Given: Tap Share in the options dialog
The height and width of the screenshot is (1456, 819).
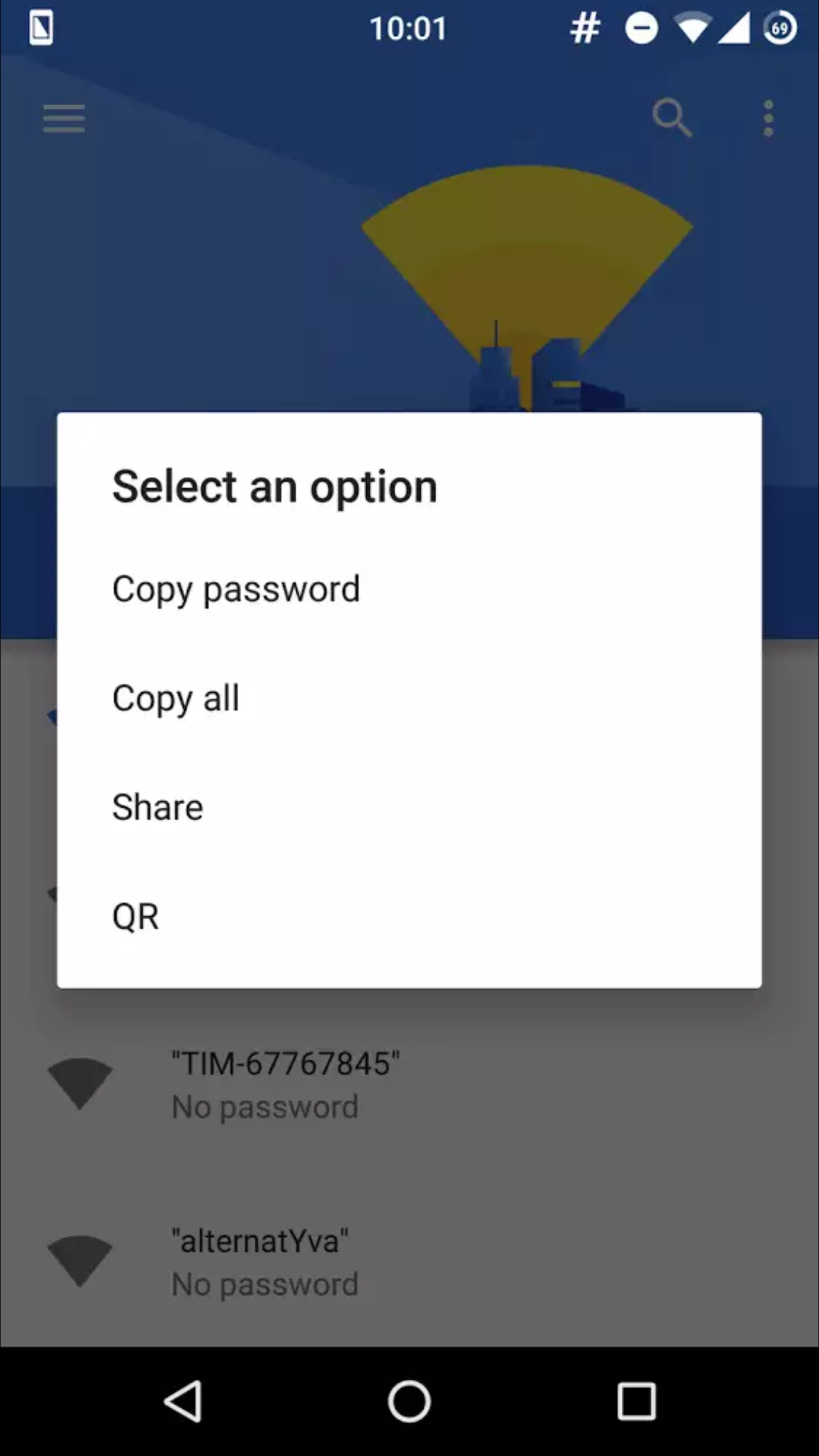Looking at the screenshot, I should click(x=158, y=808).
